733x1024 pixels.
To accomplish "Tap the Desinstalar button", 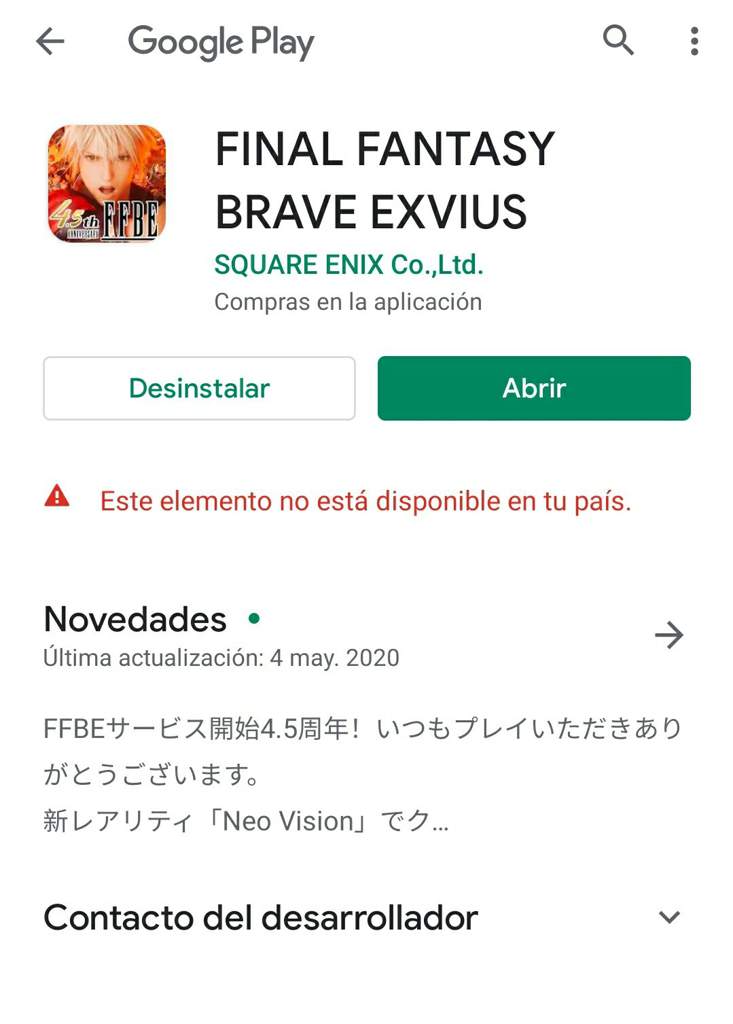I will click(x=199, y=388).
